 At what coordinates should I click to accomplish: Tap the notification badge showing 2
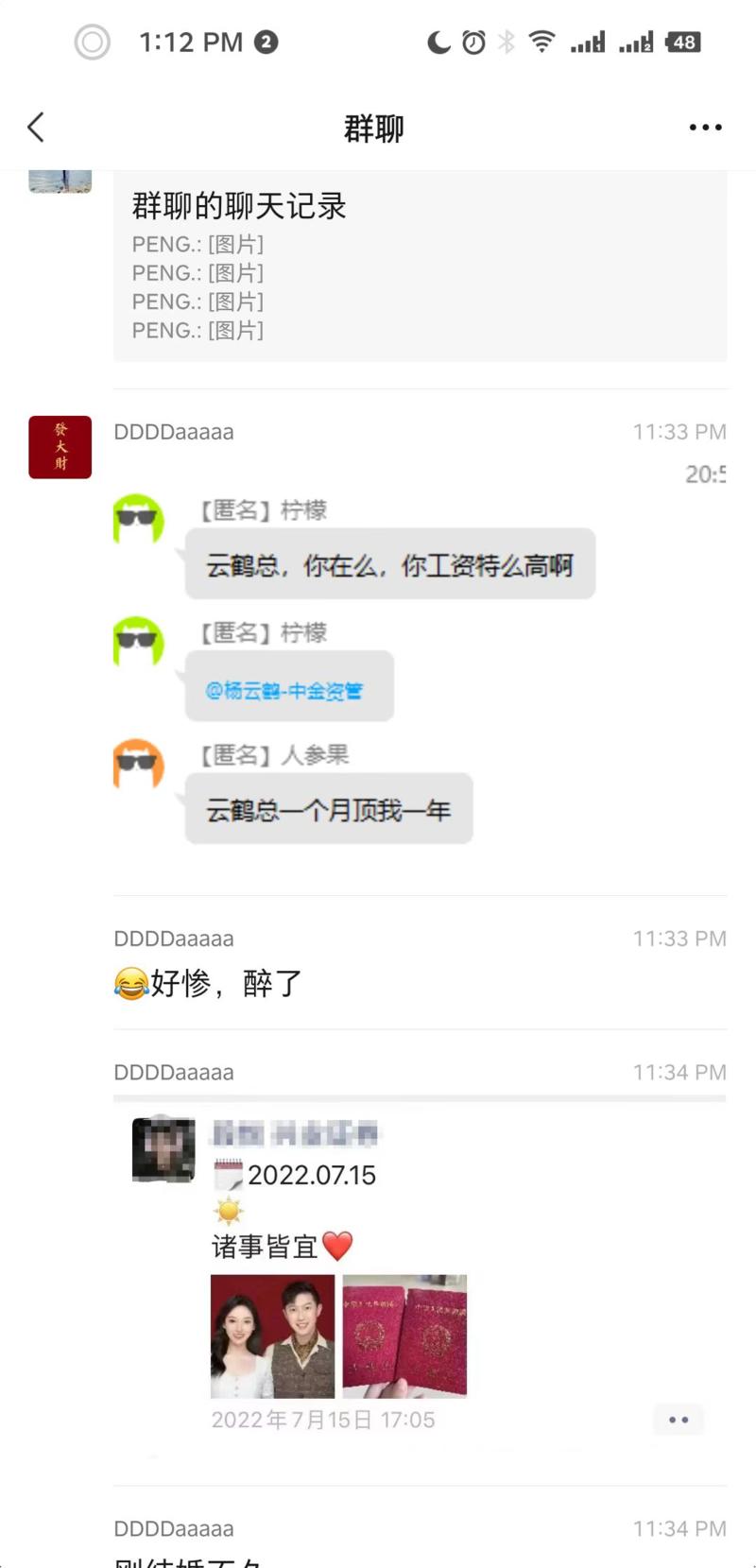(x=266, y=42)
